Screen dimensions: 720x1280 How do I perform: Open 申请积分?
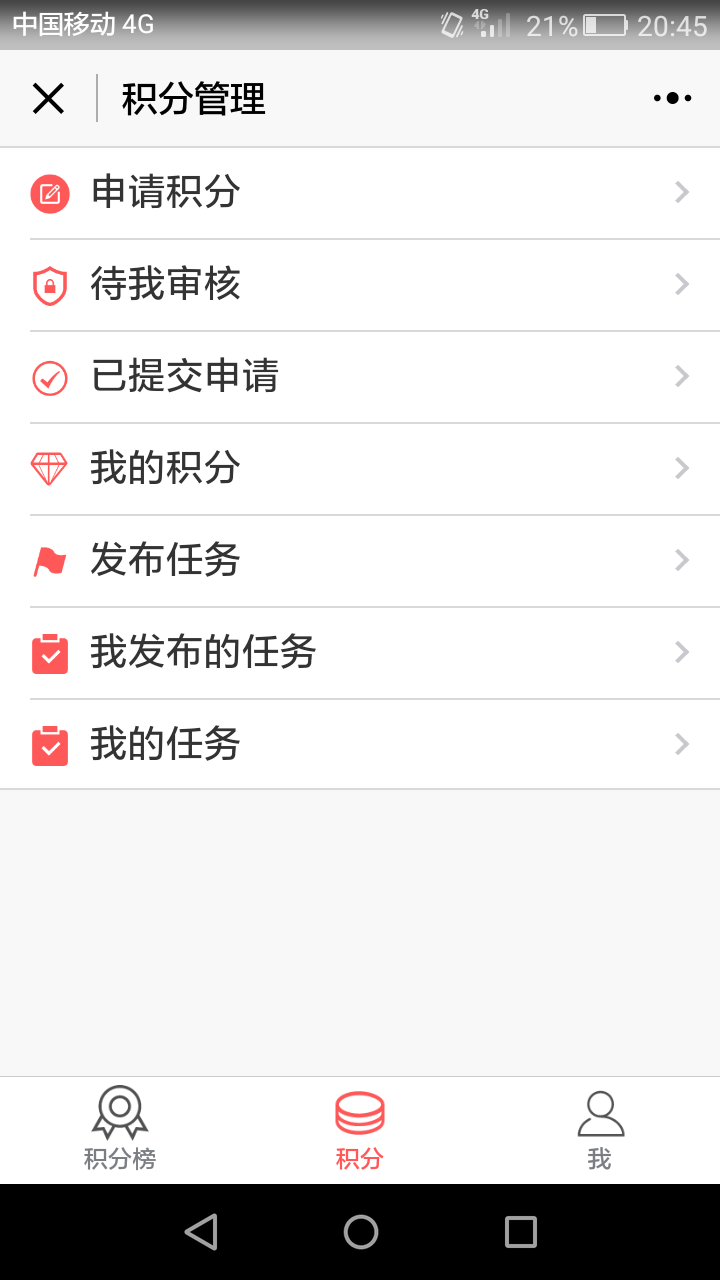(x=360, y=193)
